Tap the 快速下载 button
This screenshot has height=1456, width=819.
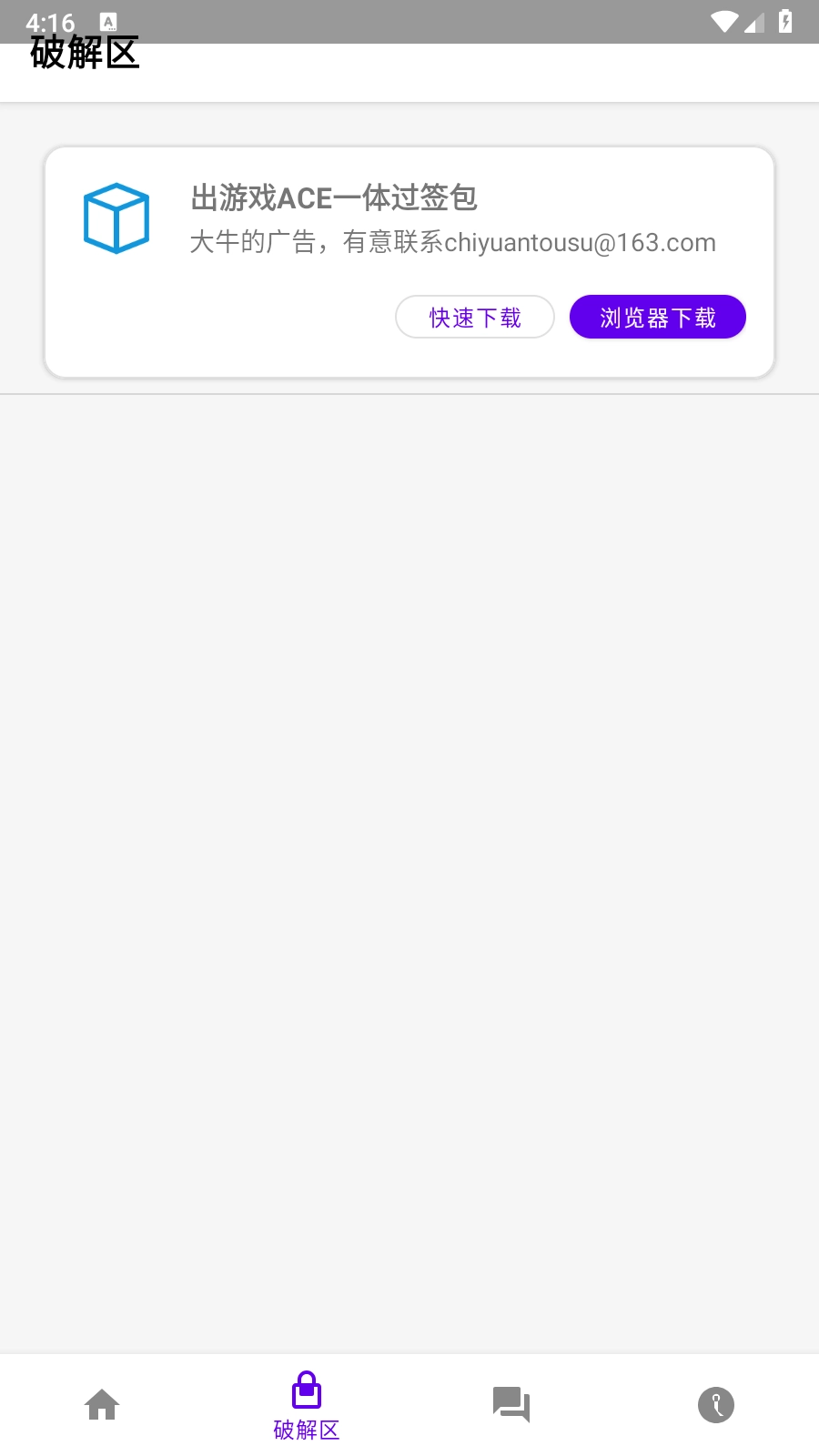pyautogui.click(x=474, y=317)
